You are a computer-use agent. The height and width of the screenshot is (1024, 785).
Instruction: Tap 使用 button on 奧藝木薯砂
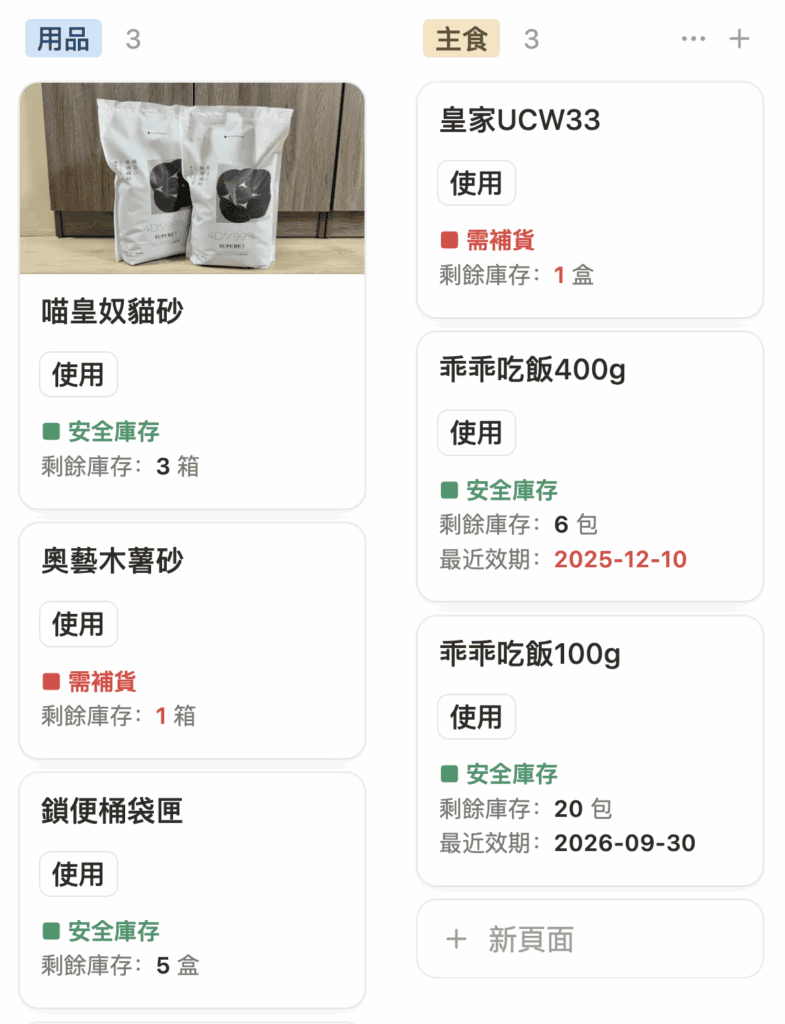coord(78,624)
